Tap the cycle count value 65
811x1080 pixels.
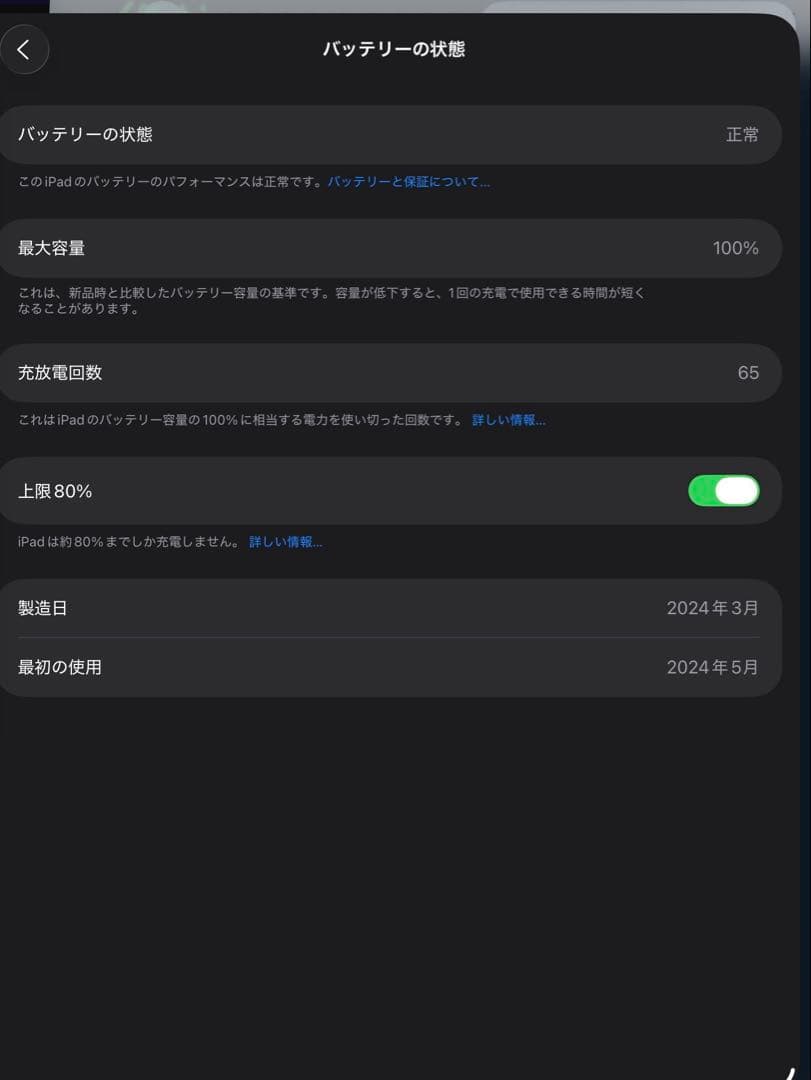749,371
